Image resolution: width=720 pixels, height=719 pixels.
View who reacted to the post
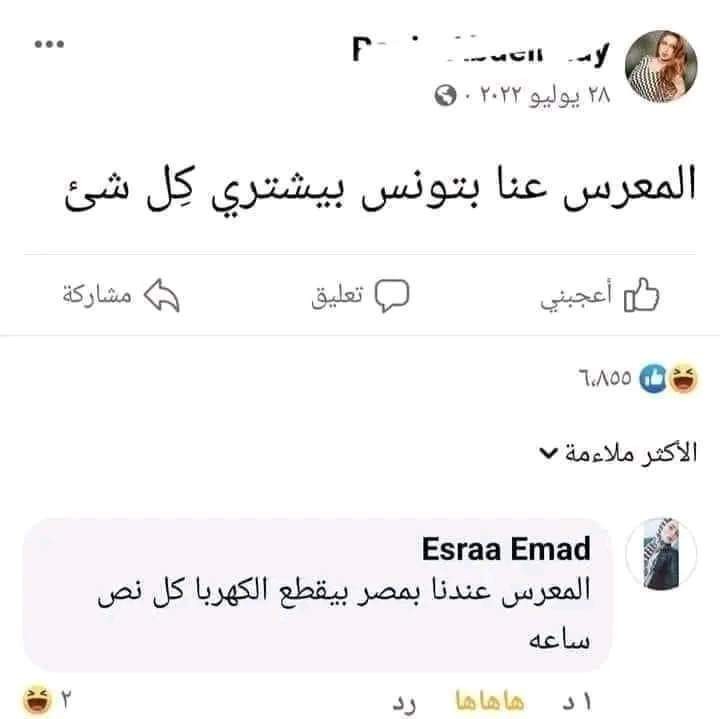click(x=638, y=379)
